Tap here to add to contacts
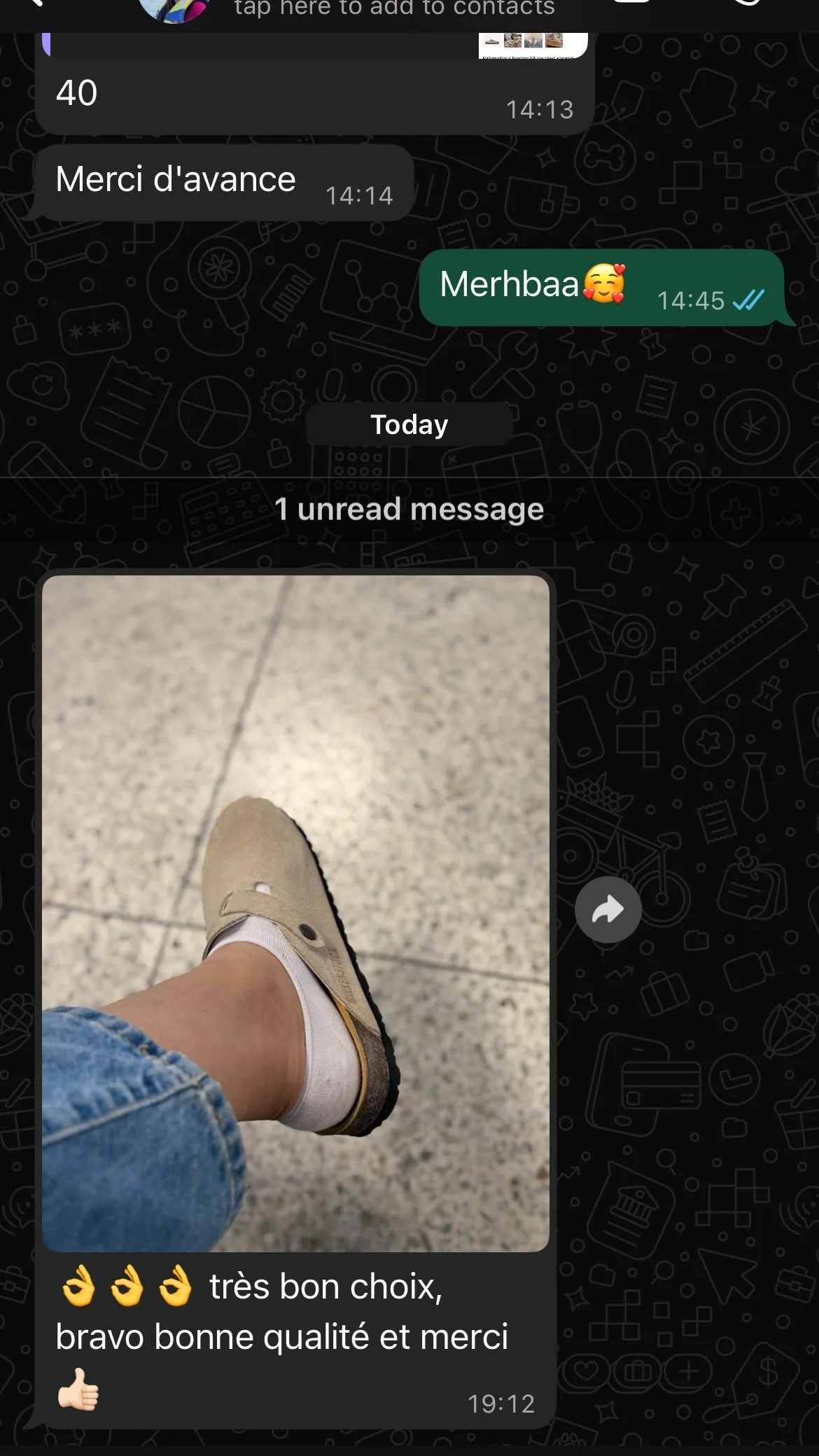This screenshot has height=1456, width=819. [394, 8]
